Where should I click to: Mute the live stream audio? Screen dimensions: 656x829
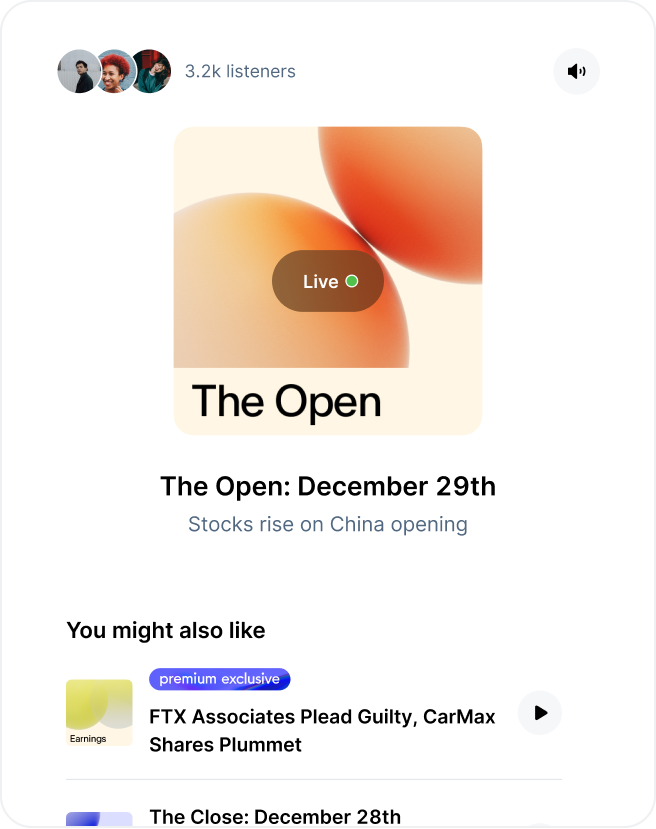[x=576, y=71]
